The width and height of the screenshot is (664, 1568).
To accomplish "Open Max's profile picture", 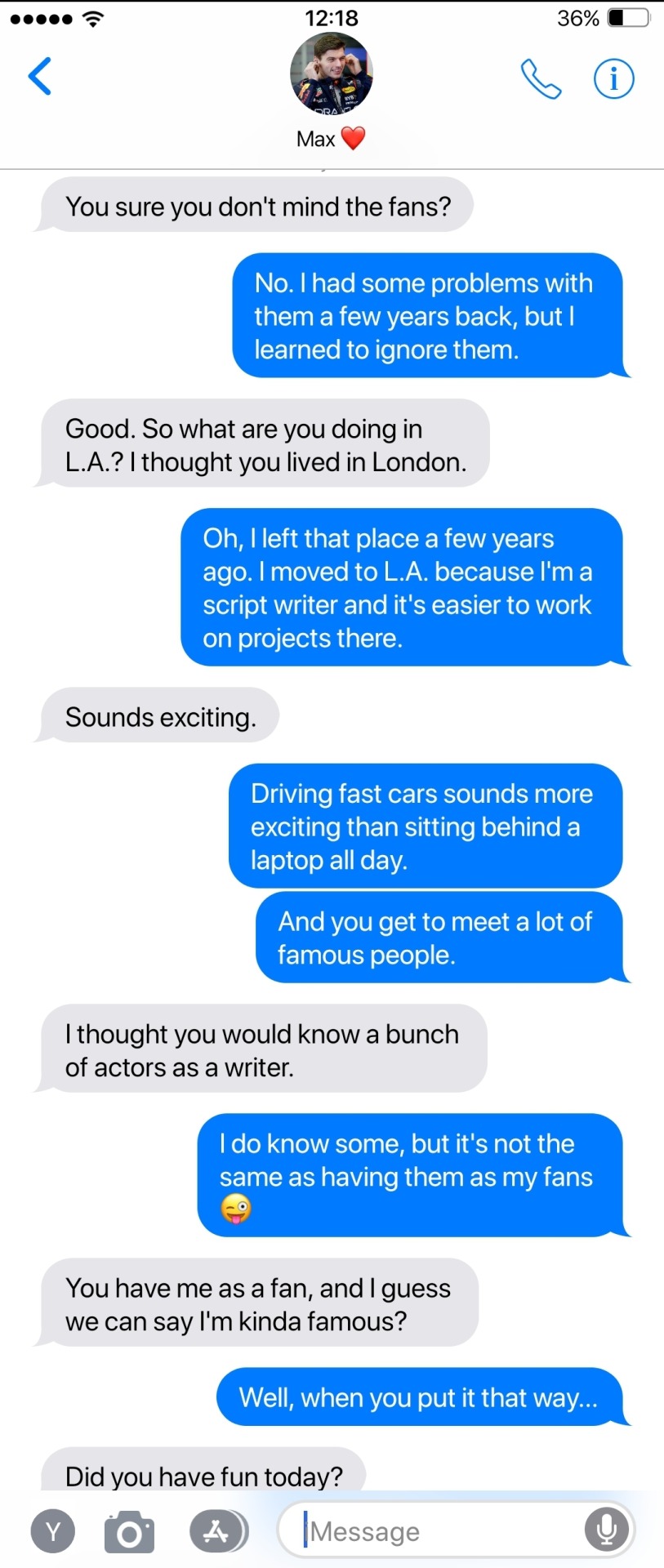I will tap(332, 73).
